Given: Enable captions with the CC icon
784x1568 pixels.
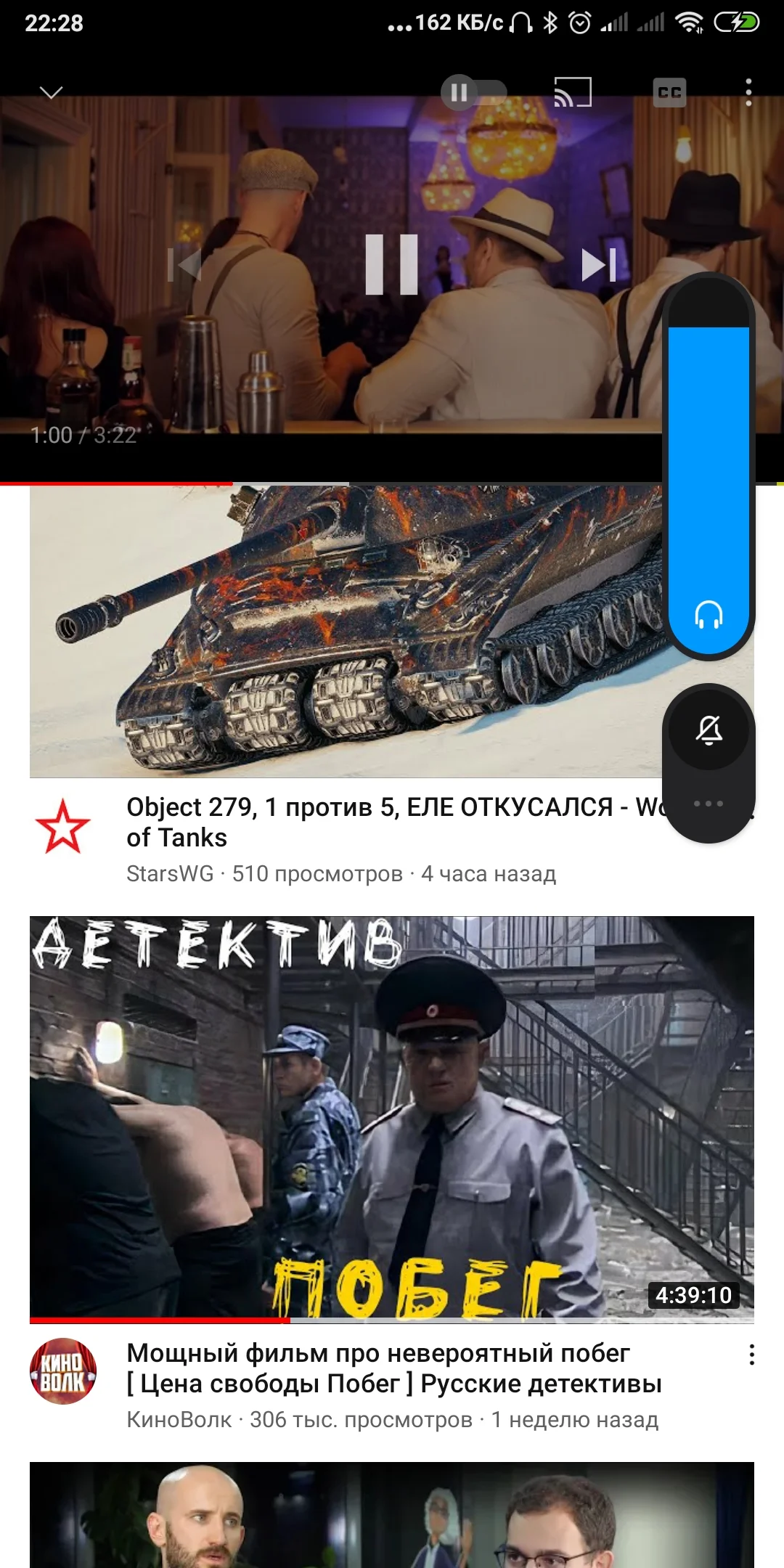Looking at the screenshot, I should (x=669, y=92).
